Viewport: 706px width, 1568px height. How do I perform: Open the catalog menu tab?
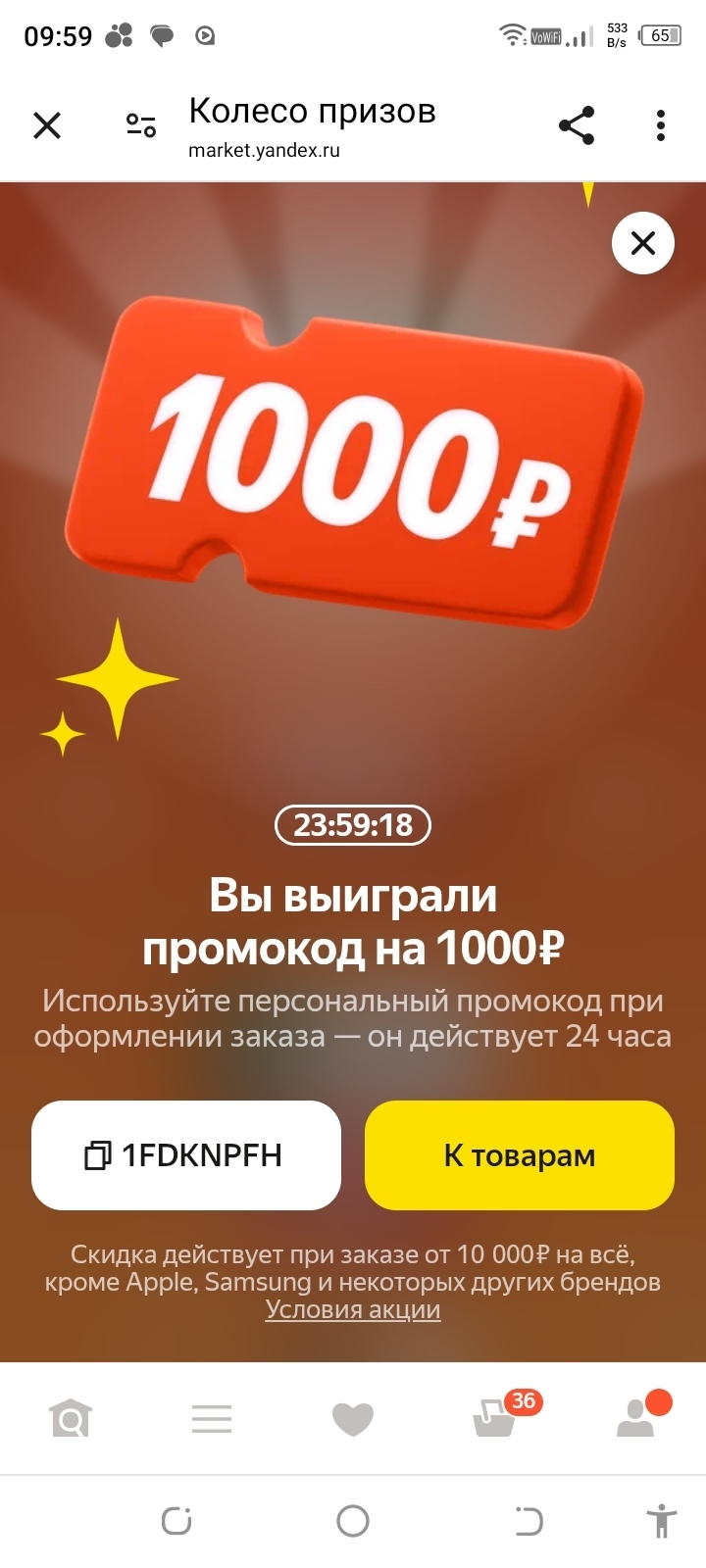coord(212,1418)
